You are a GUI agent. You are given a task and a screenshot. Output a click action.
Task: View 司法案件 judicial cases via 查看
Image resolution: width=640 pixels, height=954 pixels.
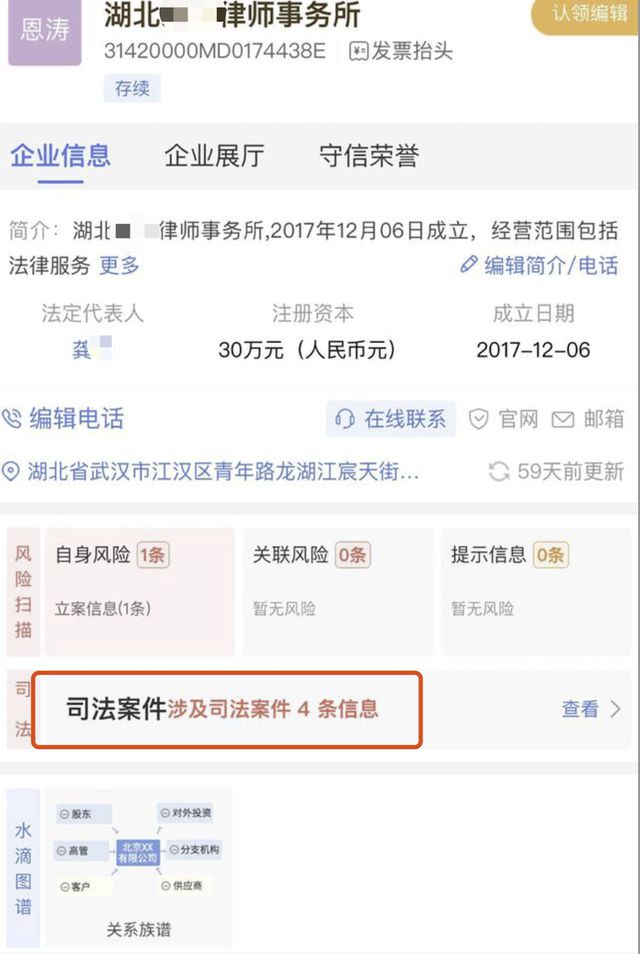[x=591, y=710]
